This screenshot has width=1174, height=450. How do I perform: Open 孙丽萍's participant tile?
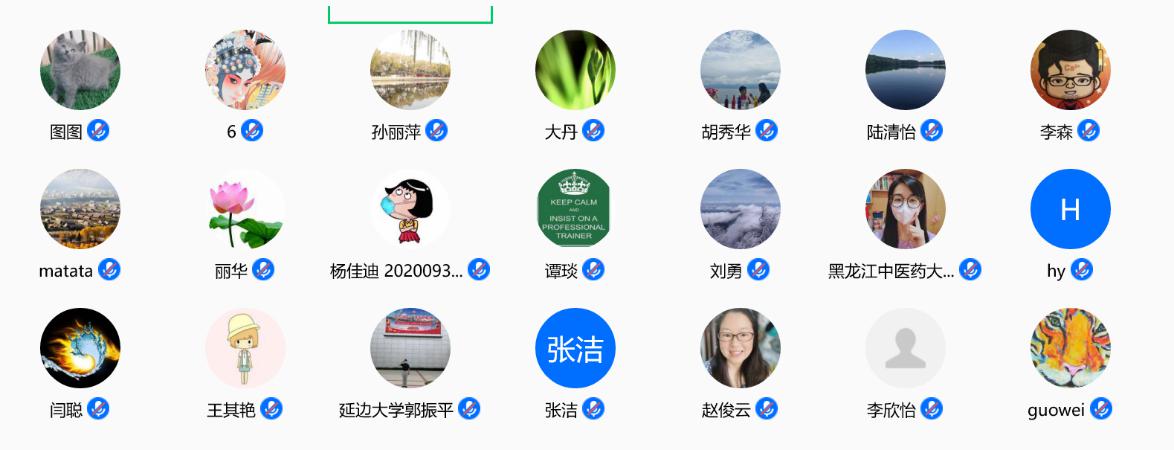[410, 70]
